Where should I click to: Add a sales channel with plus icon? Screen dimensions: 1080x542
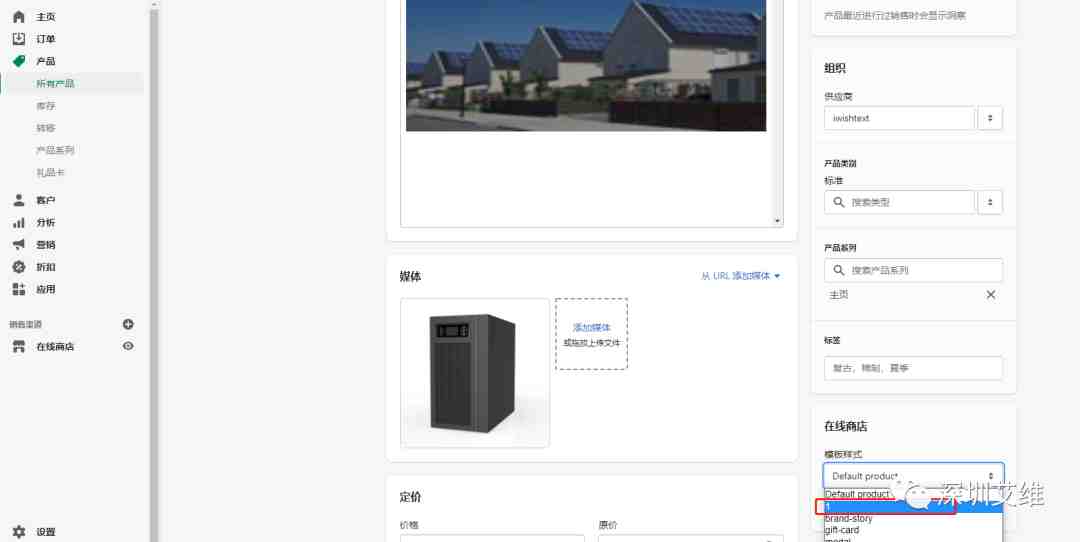(x=128, y=324)
